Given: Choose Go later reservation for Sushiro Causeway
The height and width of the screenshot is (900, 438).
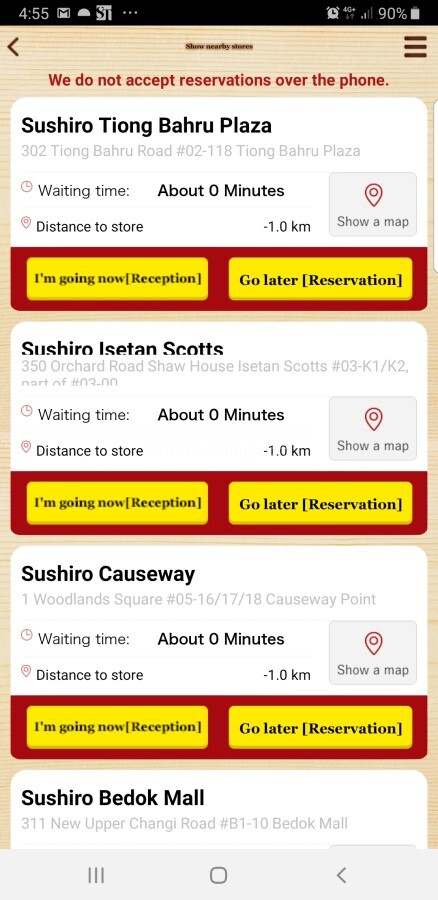Looking at the screenshot, I should click(x=320, y=727).
